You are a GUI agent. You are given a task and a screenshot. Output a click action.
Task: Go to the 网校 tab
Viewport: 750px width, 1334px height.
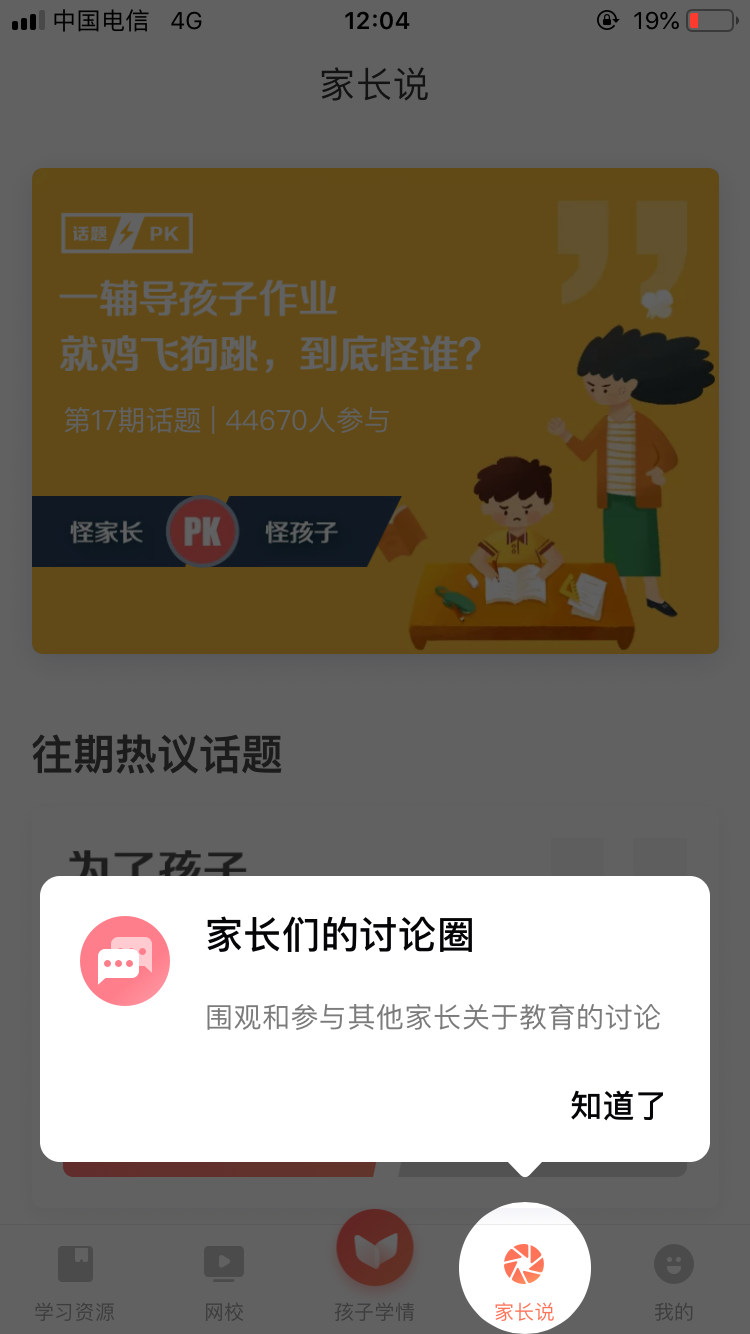224,1282
